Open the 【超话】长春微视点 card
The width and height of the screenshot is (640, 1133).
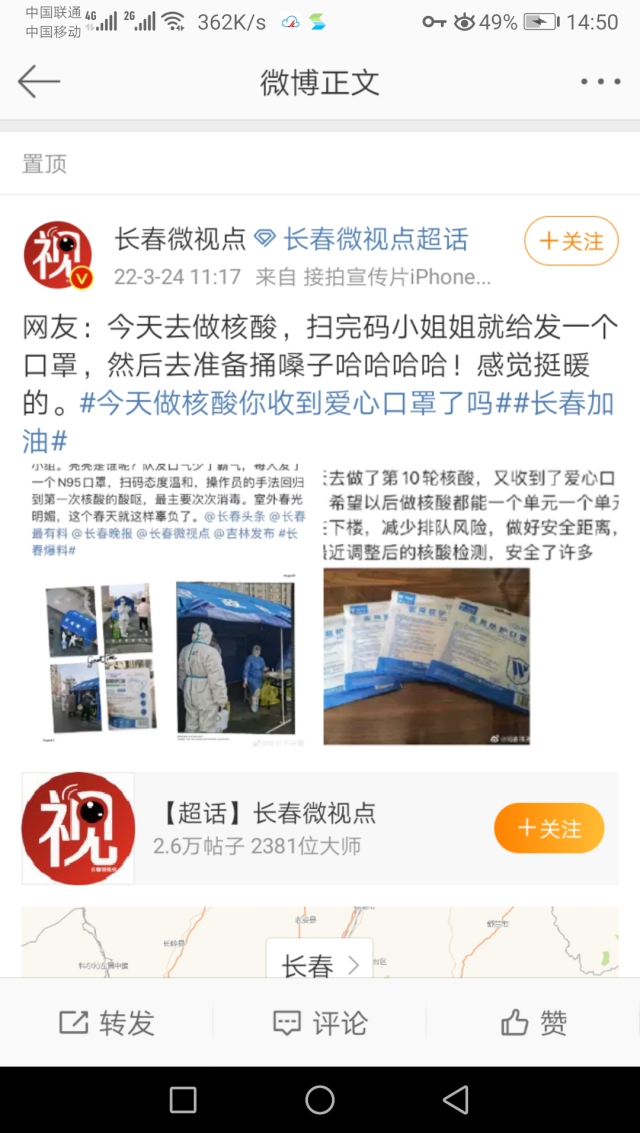point(264,828)
